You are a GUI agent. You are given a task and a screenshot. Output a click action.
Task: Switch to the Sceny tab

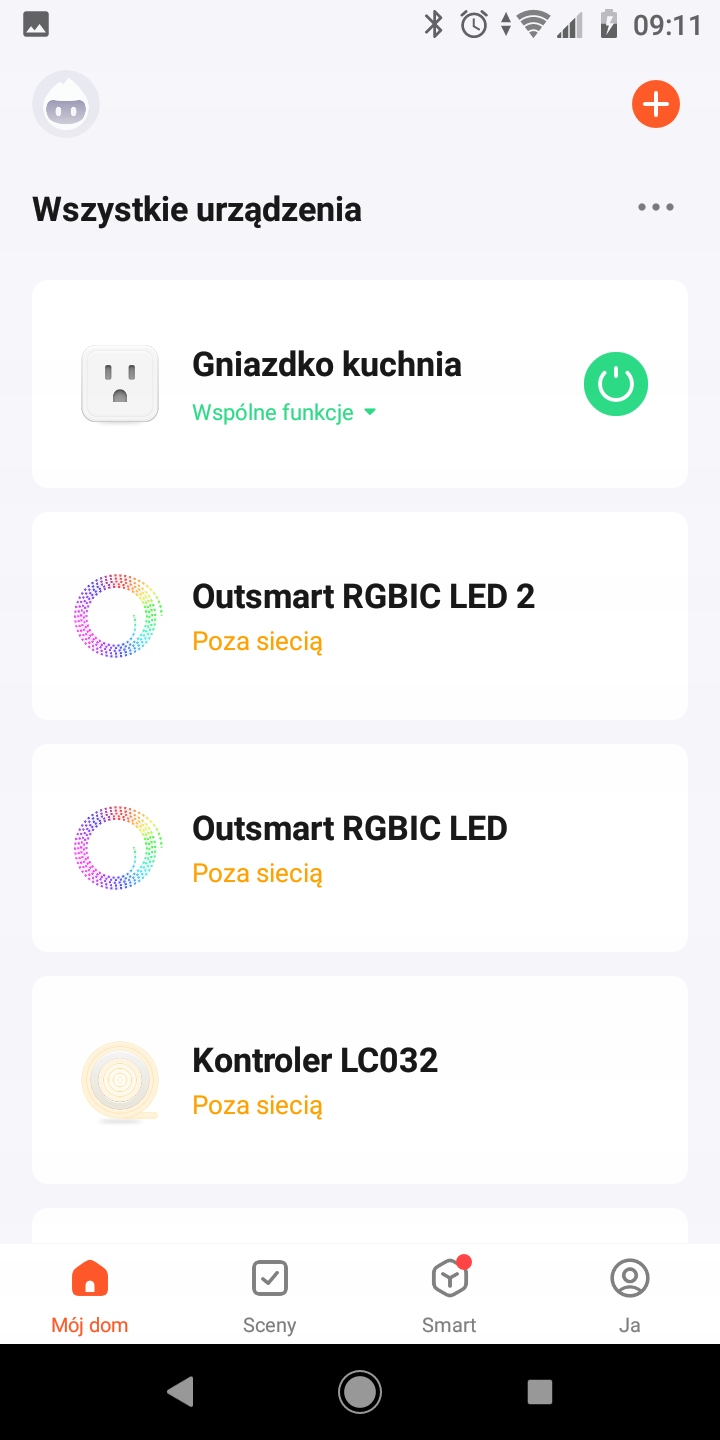point(270,1296)
